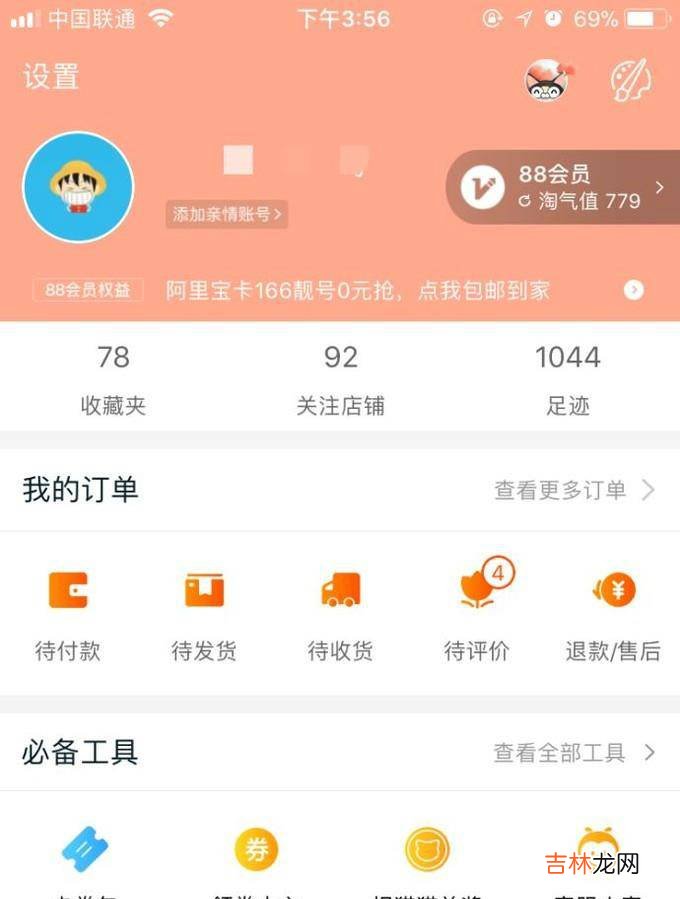Tap 添加亲情账号 link
680x899 pixels.
point(227,214)
